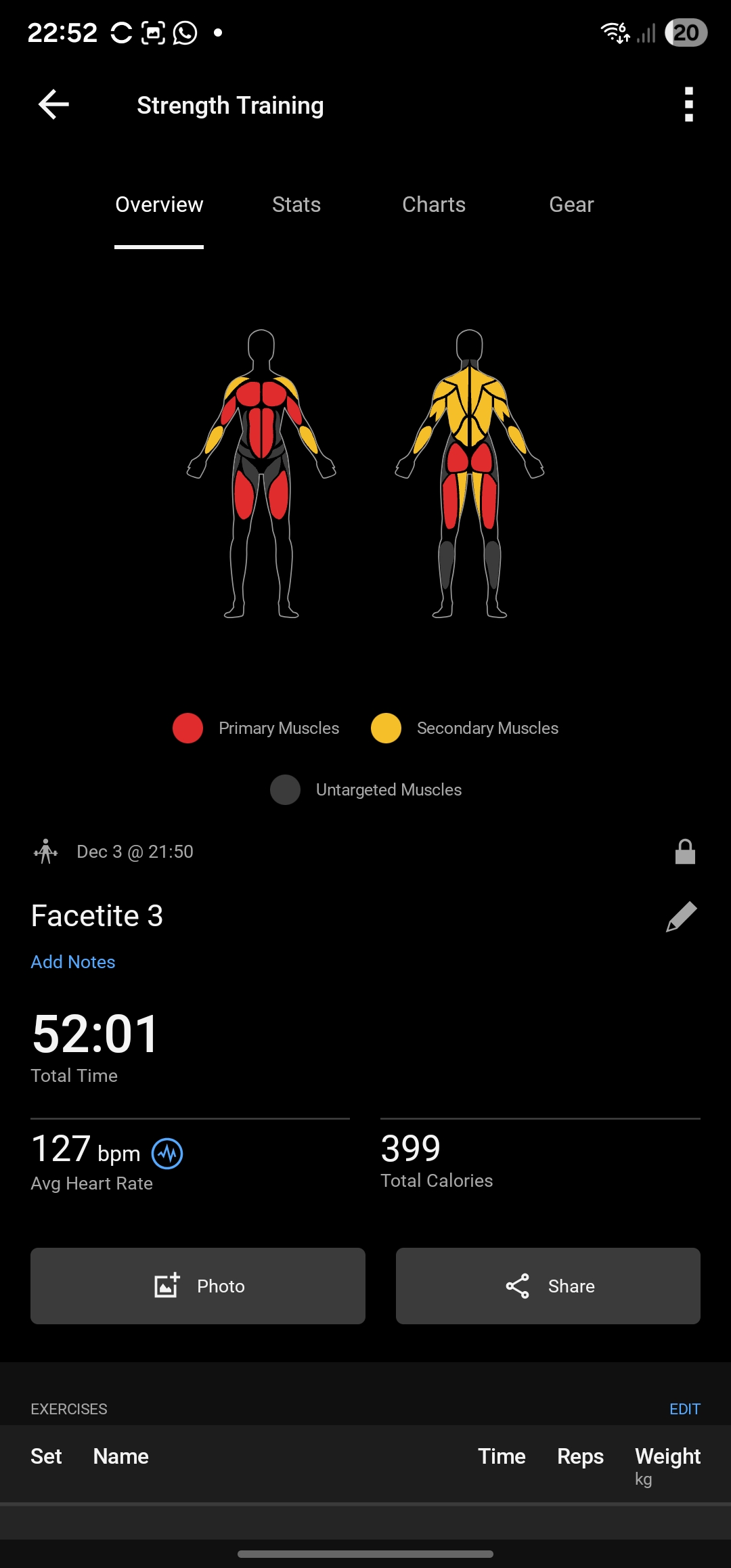Tap EDIT for the exercises list
The width and height of the screenshot is (731, 1568).
point(684,1409)
